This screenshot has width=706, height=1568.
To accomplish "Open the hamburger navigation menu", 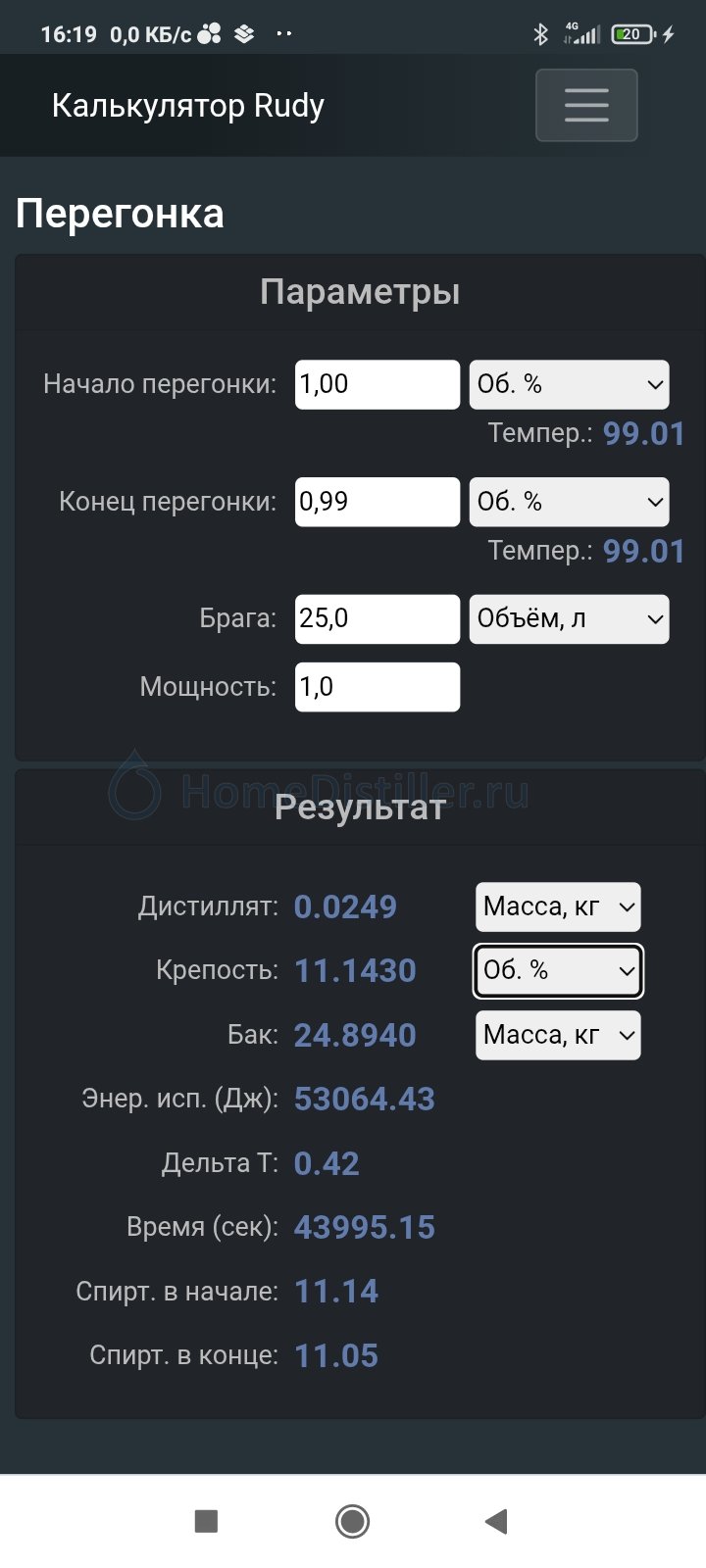I will click(586, 106).
